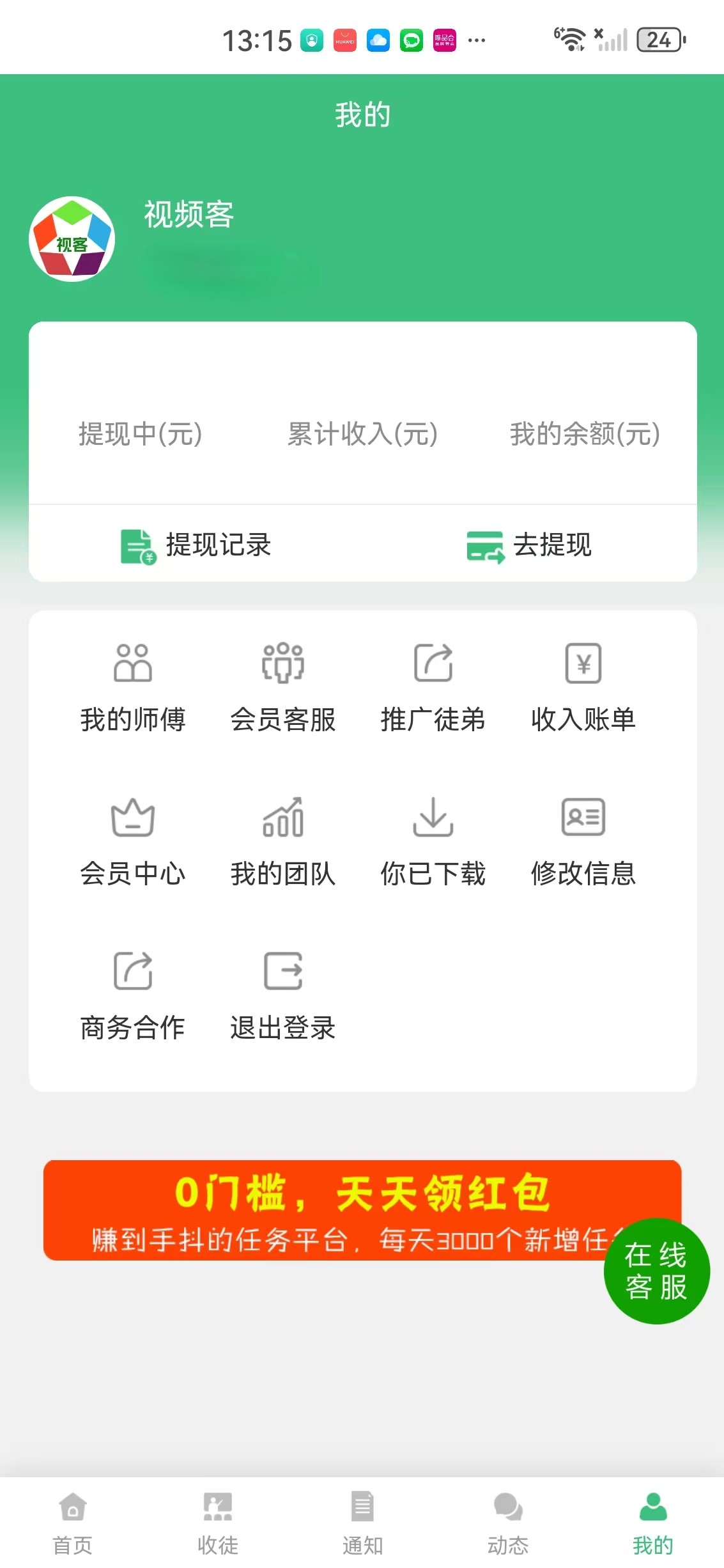
Task: Enter 会员中心 membership center
Action: [132, 844]
